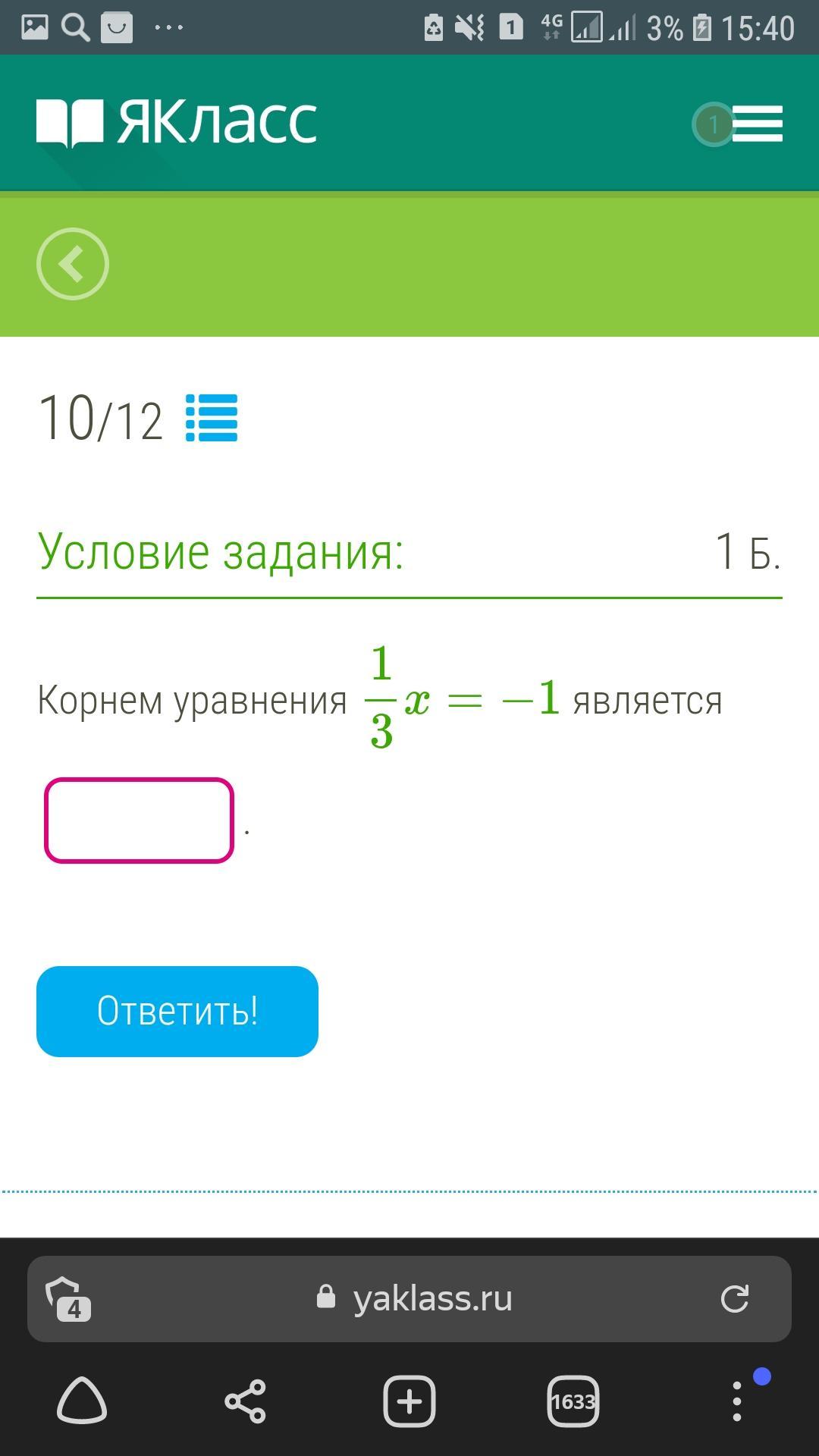819x1456 pixels.
Task: Open the ЯКласс hamburger menu
Action: point(757,124)
